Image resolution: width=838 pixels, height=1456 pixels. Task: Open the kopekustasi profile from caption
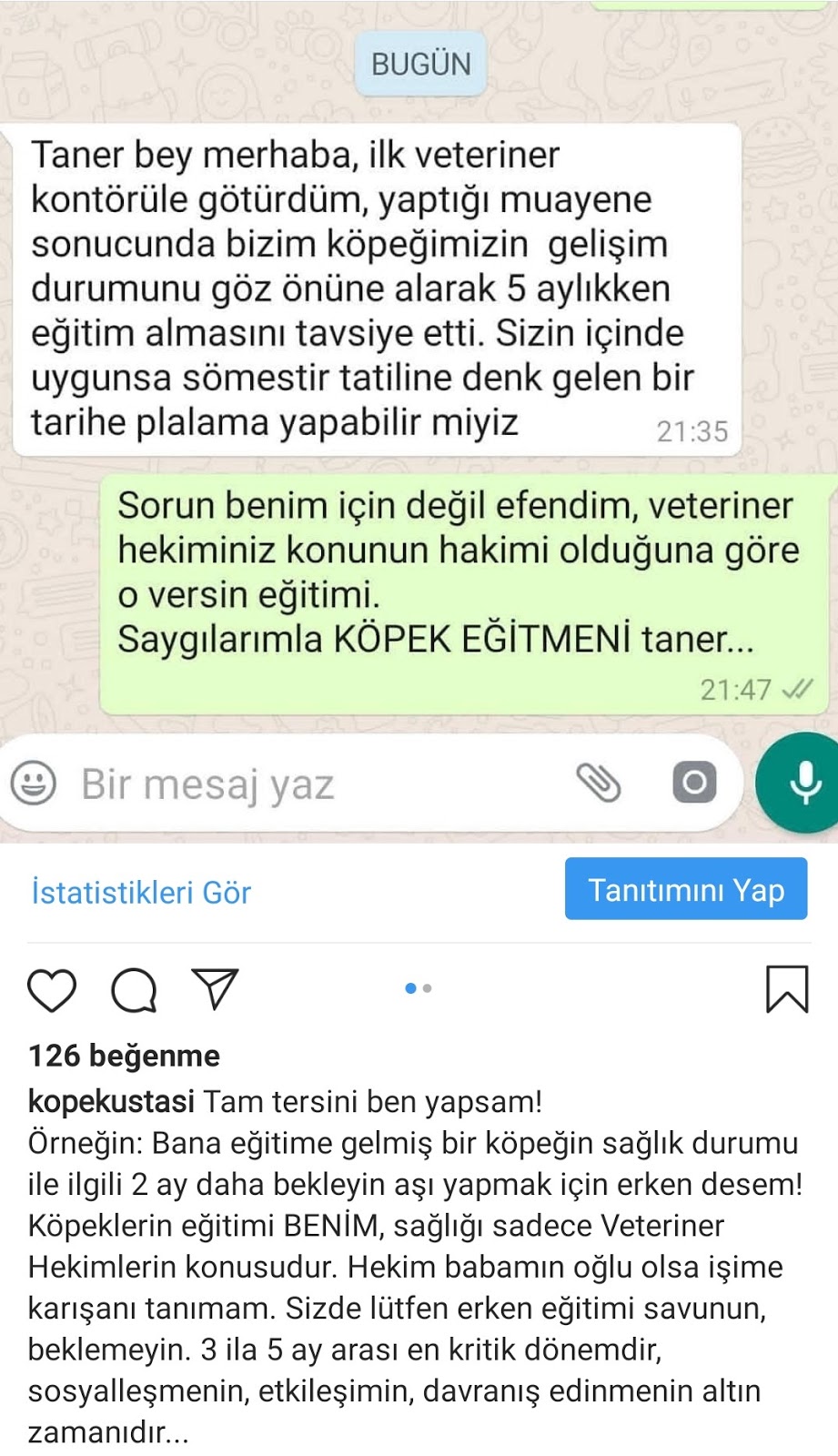111,1101
